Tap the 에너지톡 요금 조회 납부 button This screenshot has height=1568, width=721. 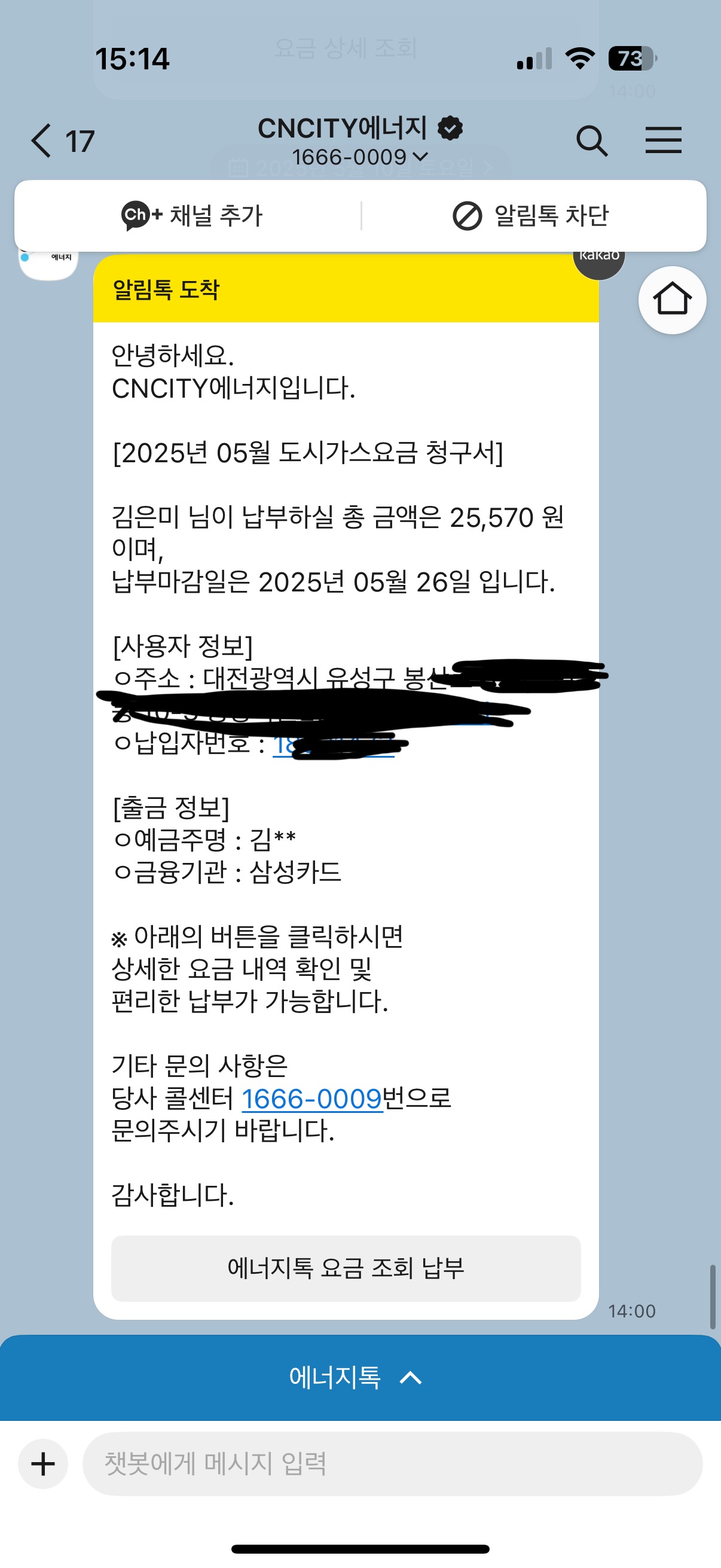click(x=346, y=1268)
